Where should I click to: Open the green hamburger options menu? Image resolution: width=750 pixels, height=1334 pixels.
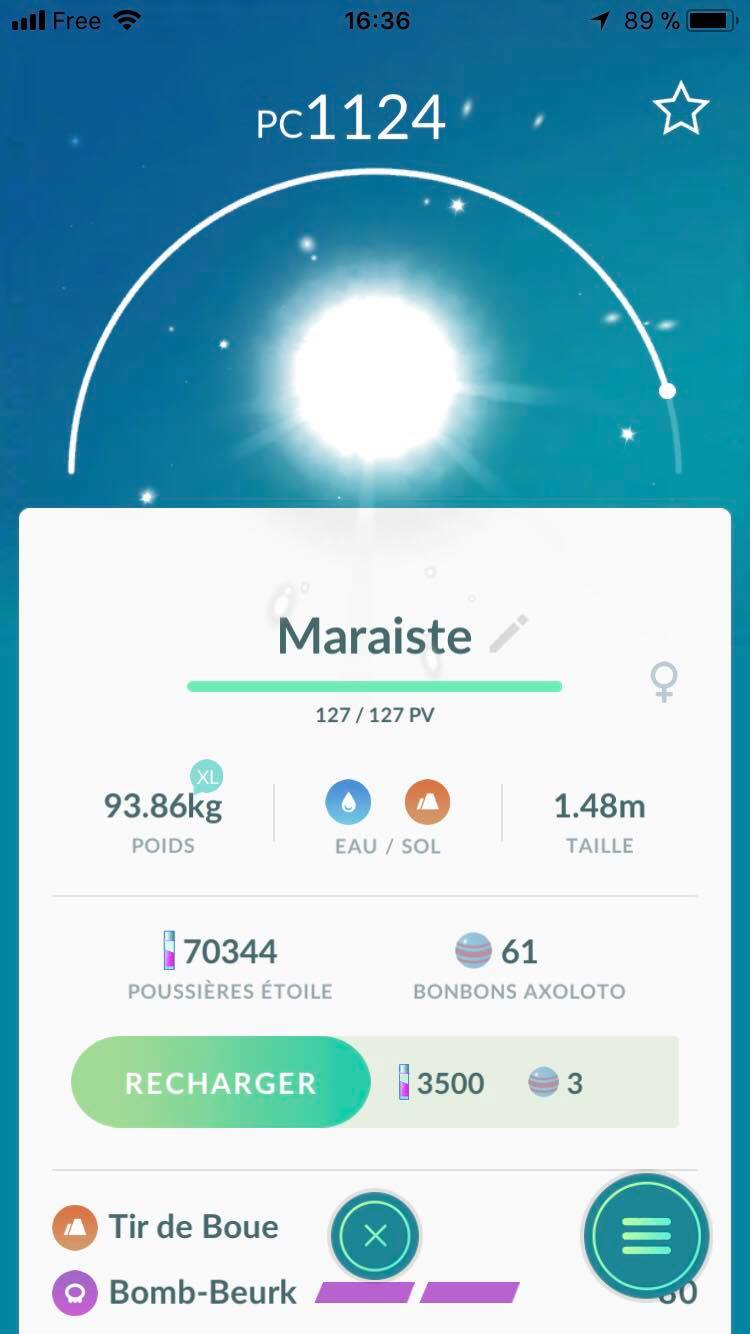(646, 1237)
